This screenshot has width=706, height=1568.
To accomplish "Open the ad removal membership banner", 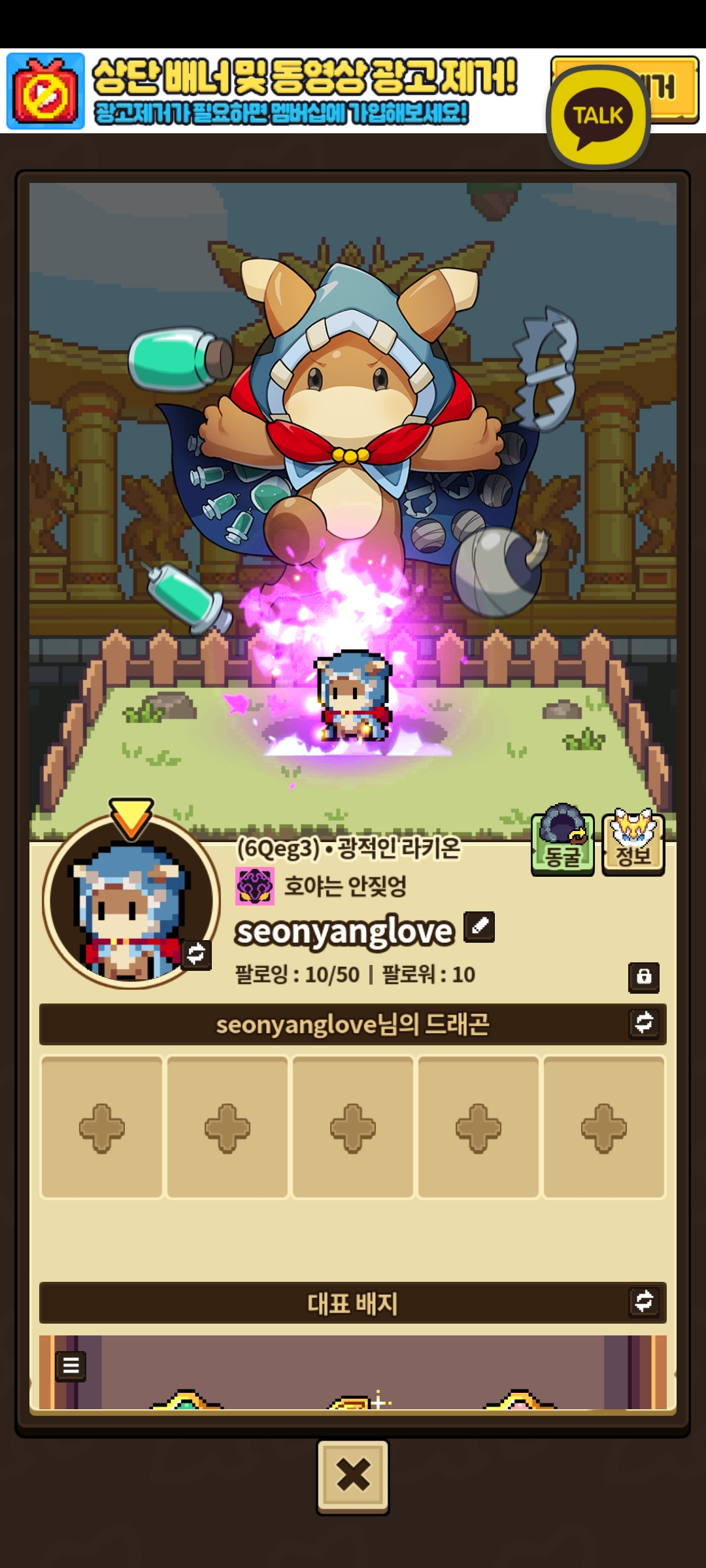I will pyautogui.click(x=275, y=91).
